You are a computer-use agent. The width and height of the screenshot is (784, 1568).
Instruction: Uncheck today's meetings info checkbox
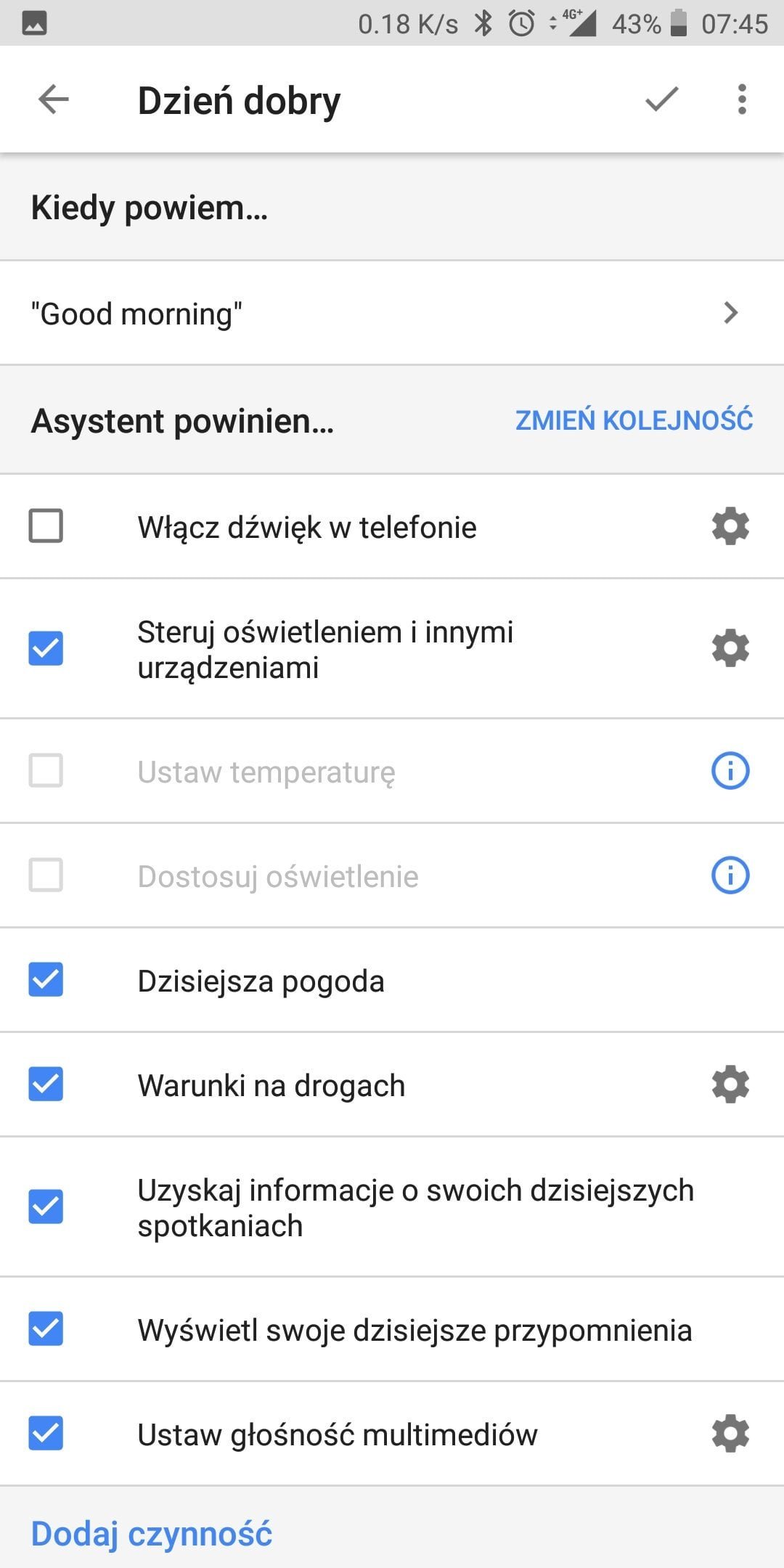point(46,1206)
